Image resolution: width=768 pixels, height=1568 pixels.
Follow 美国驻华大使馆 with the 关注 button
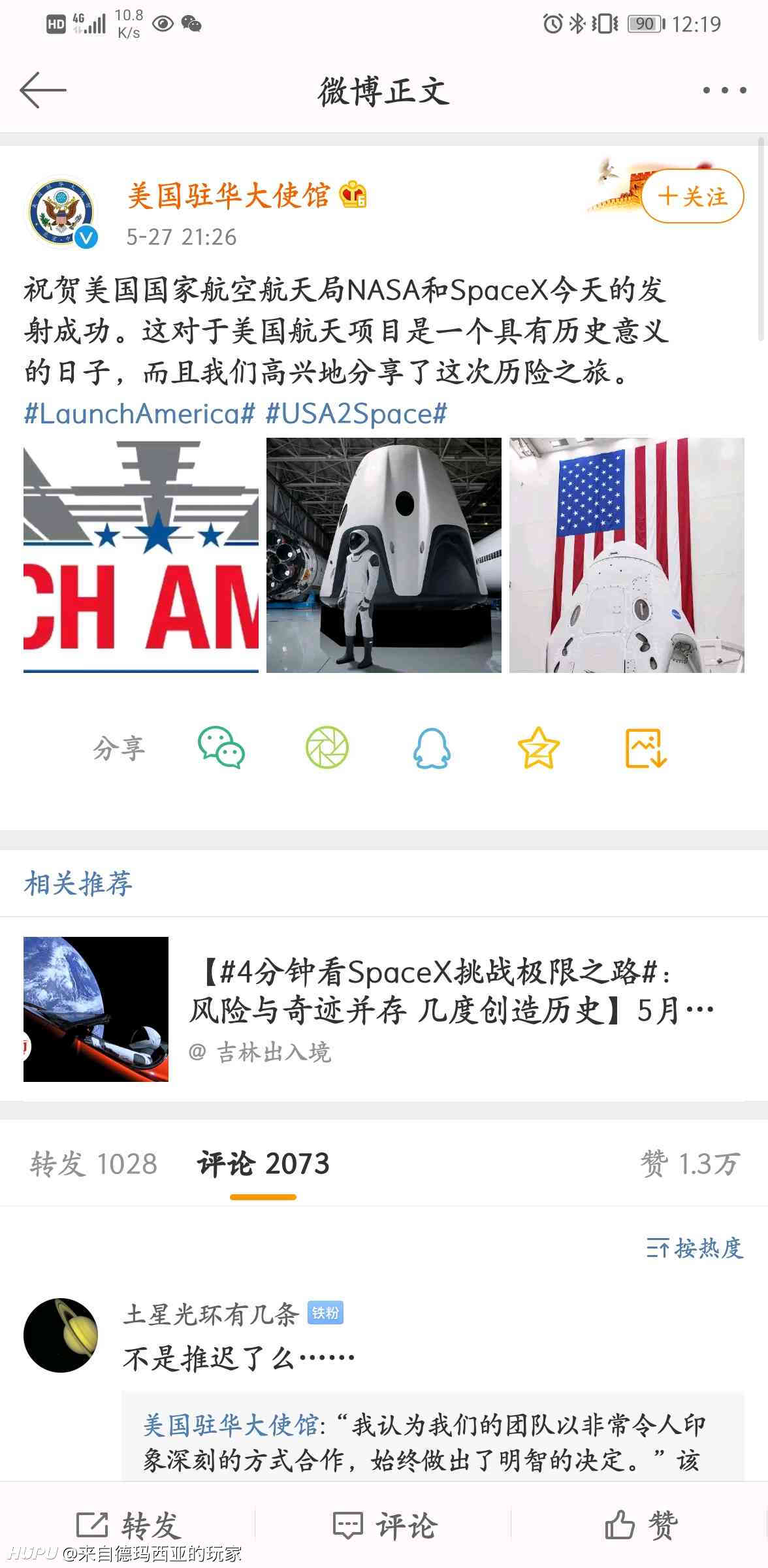tap(692, 196)
